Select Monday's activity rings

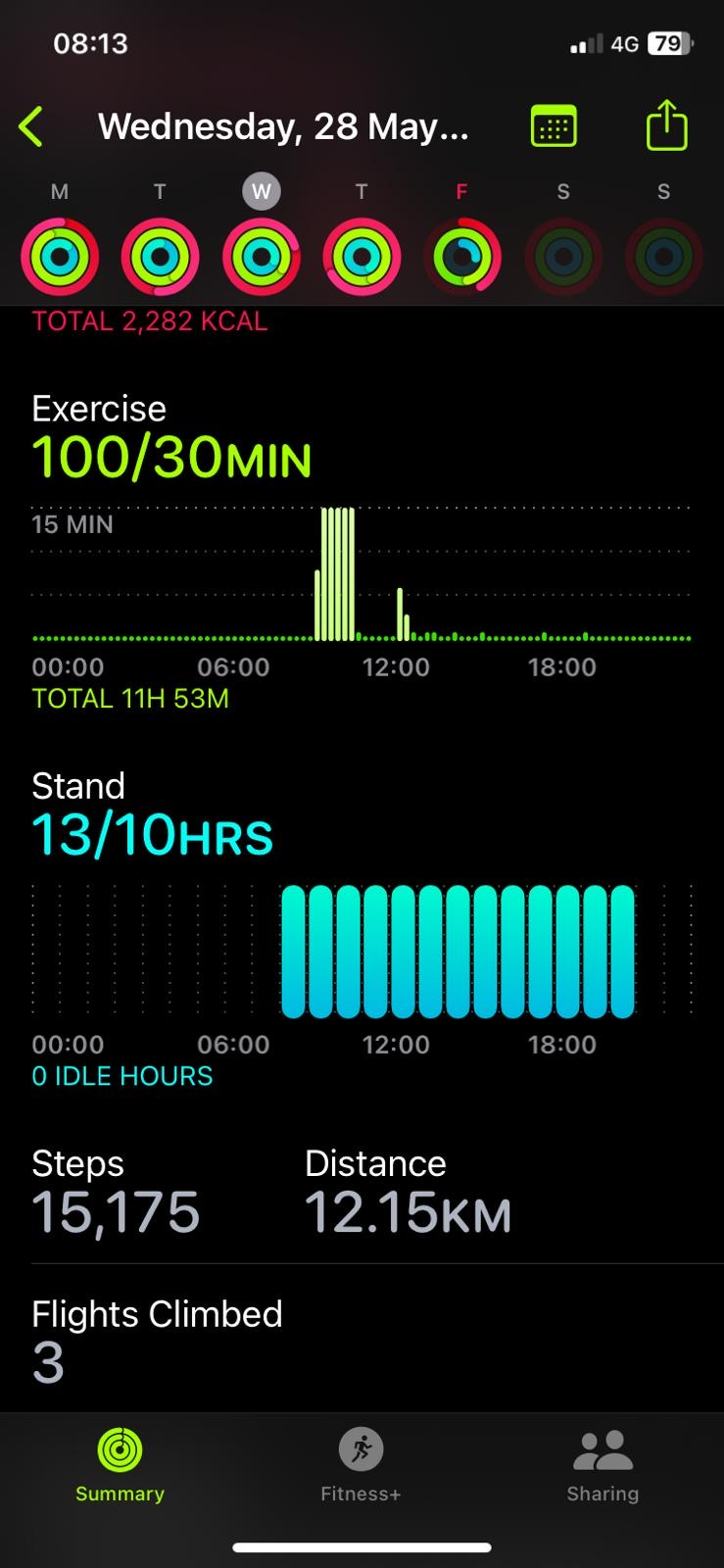60,257
